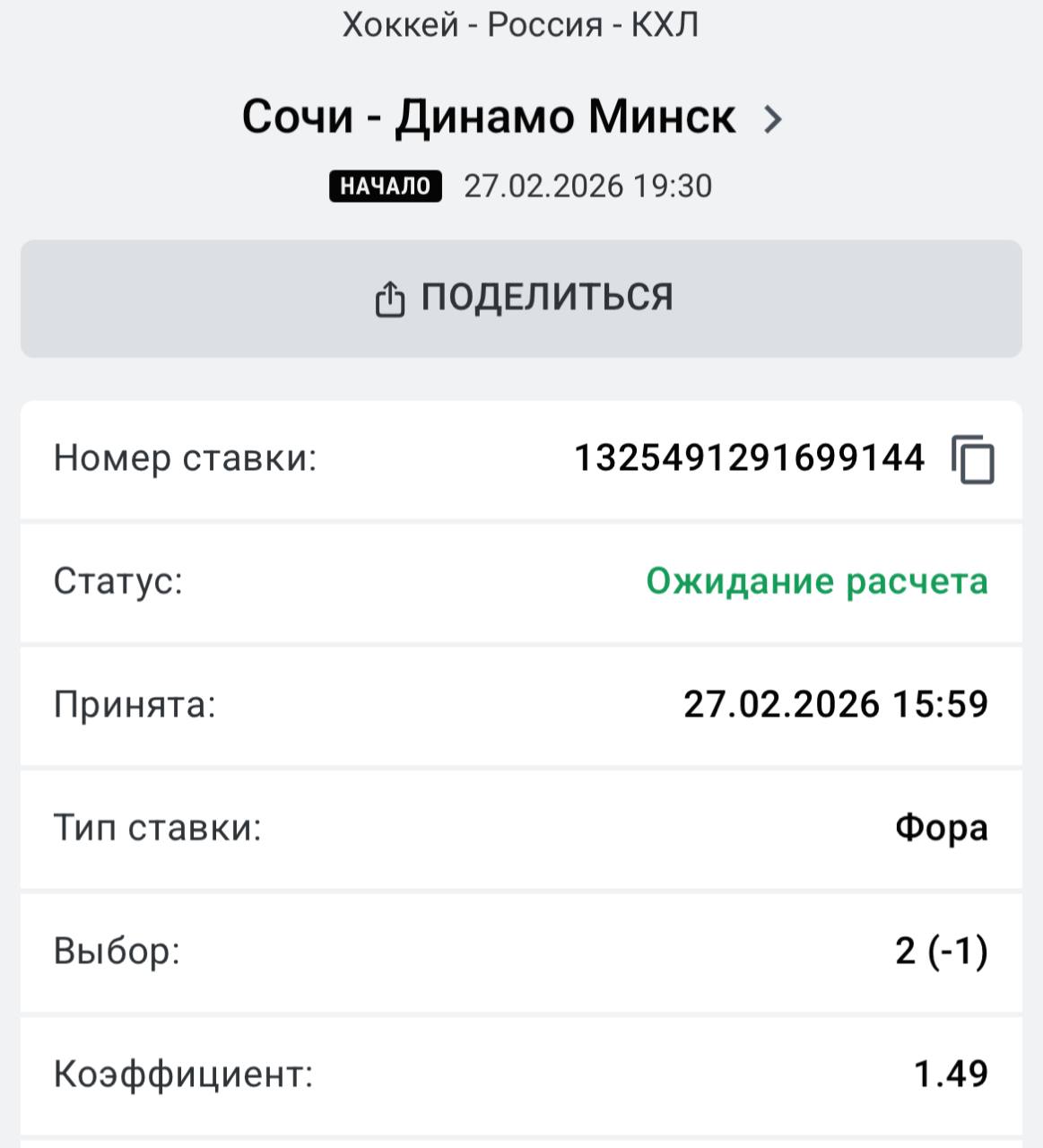Open the Сочи - Динамо Минск match page
This screenshot has width=1043, height=1148.
pyautogui.click(x=512, y=117)
